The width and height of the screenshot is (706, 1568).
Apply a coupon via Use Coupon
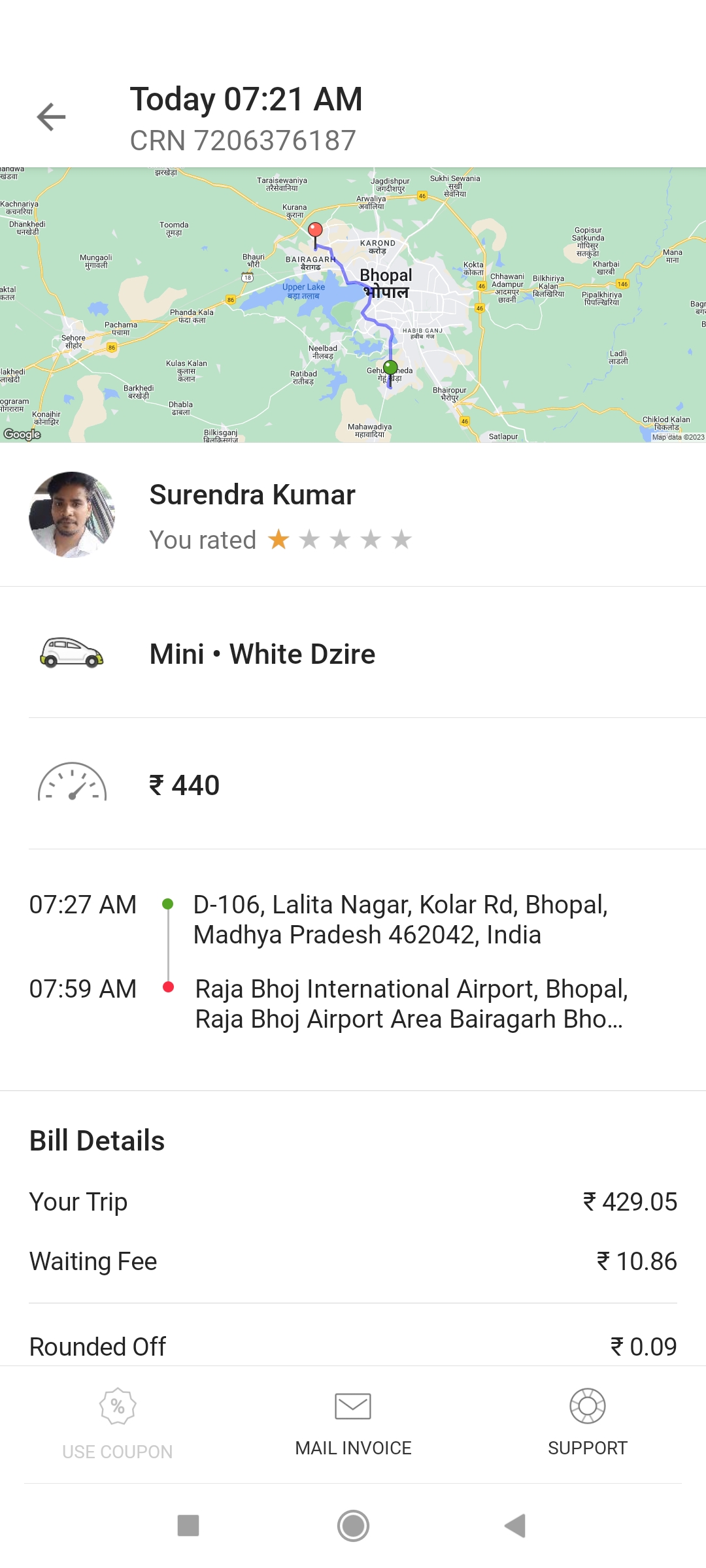118,1426
